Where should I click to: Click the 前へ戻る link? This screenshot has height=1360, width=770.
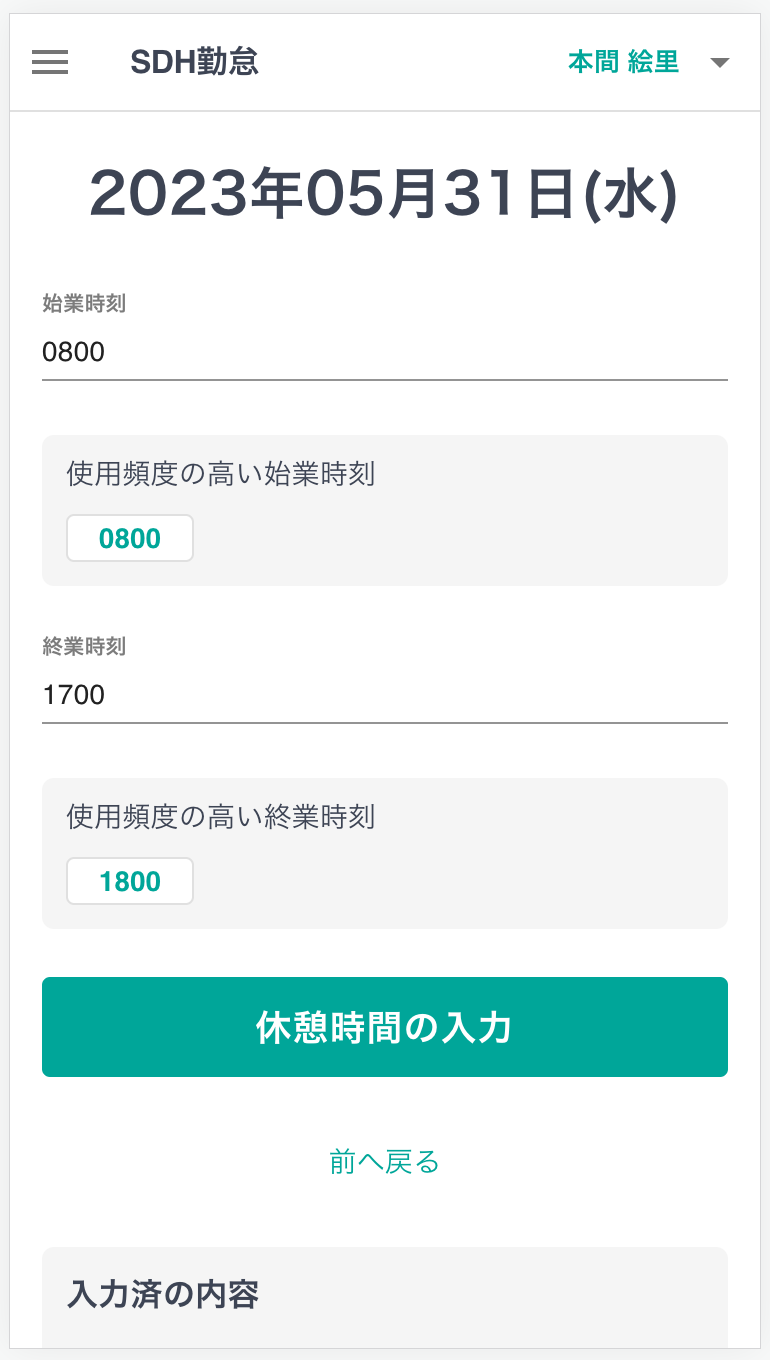pyautogui.click(x=385, y=1162)
